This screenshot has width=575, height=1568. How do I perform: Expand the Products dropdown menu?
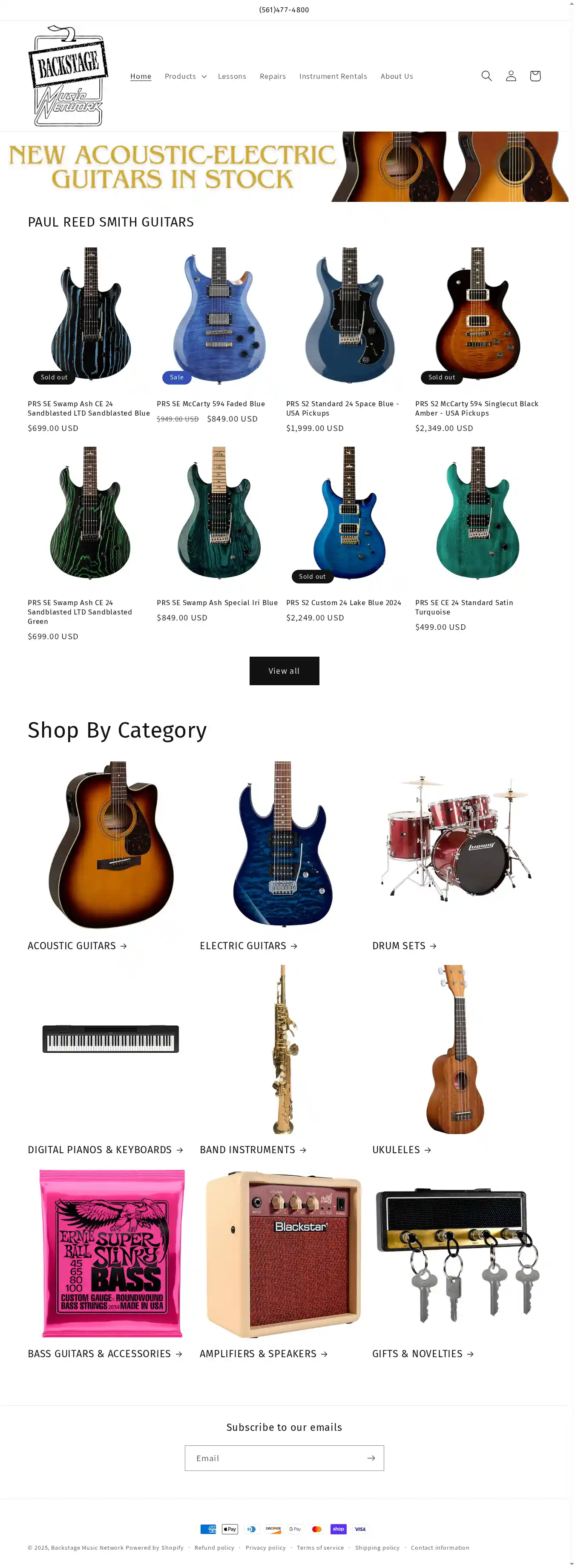point(185,77)
